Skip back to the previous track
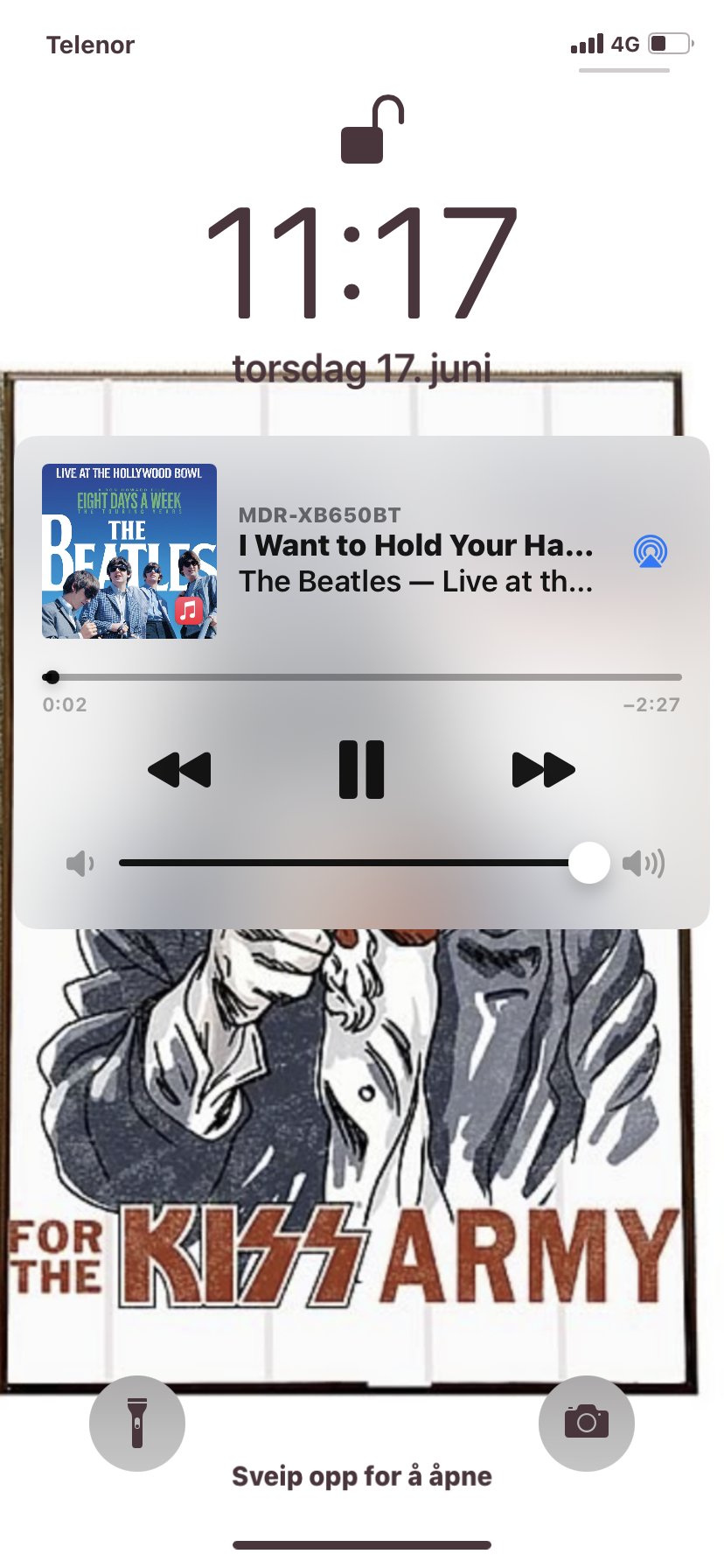Viewport: 724px width, 1568px height. pos(179,770)
